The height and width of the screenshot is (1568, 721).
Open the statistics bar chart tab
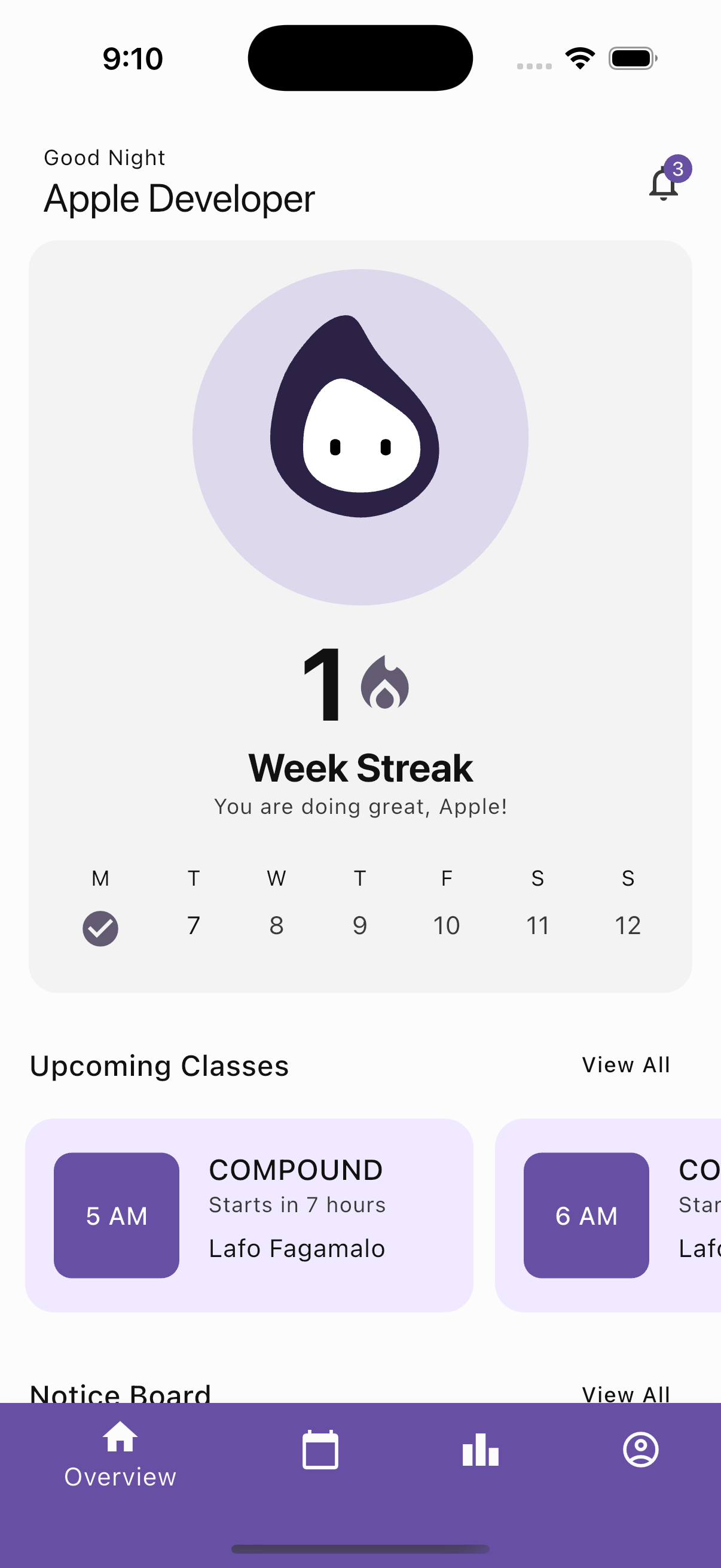(480, 1450)
